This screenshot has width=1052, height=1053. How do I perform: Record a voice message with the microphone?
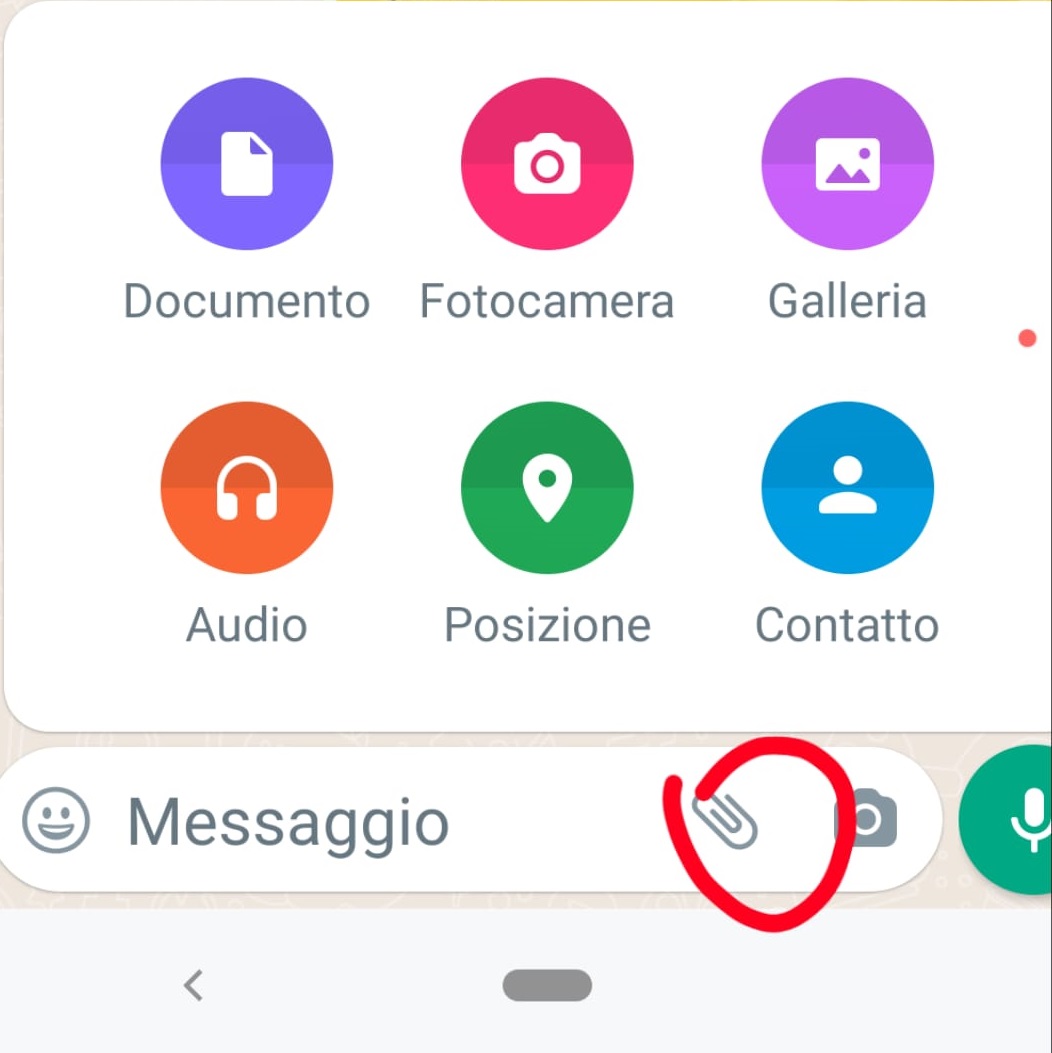click(1018, 820)
